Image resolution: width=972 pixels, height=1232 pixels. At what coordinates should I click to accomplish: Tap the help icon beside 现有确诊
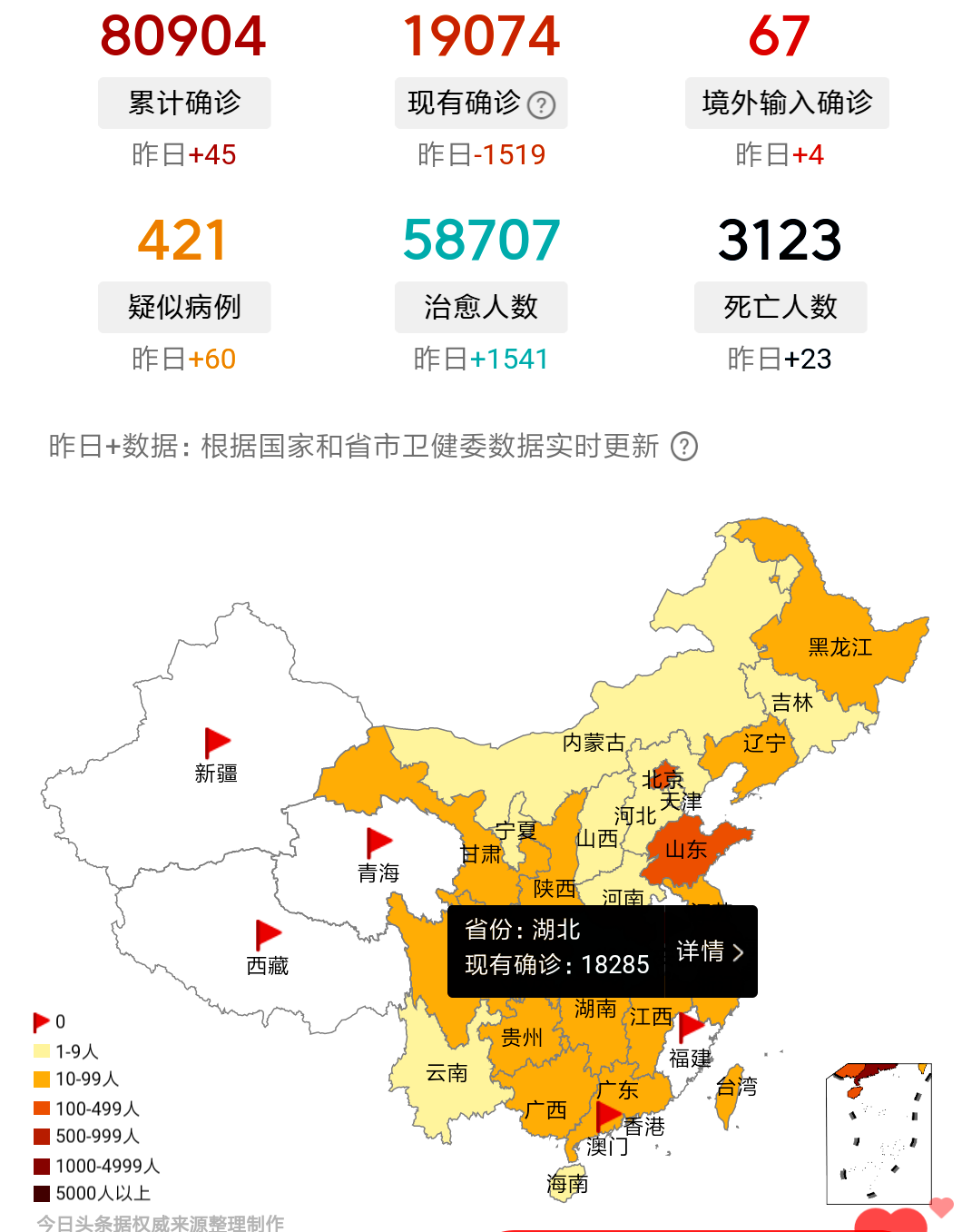pyautogui.click(x=542, y=105)
